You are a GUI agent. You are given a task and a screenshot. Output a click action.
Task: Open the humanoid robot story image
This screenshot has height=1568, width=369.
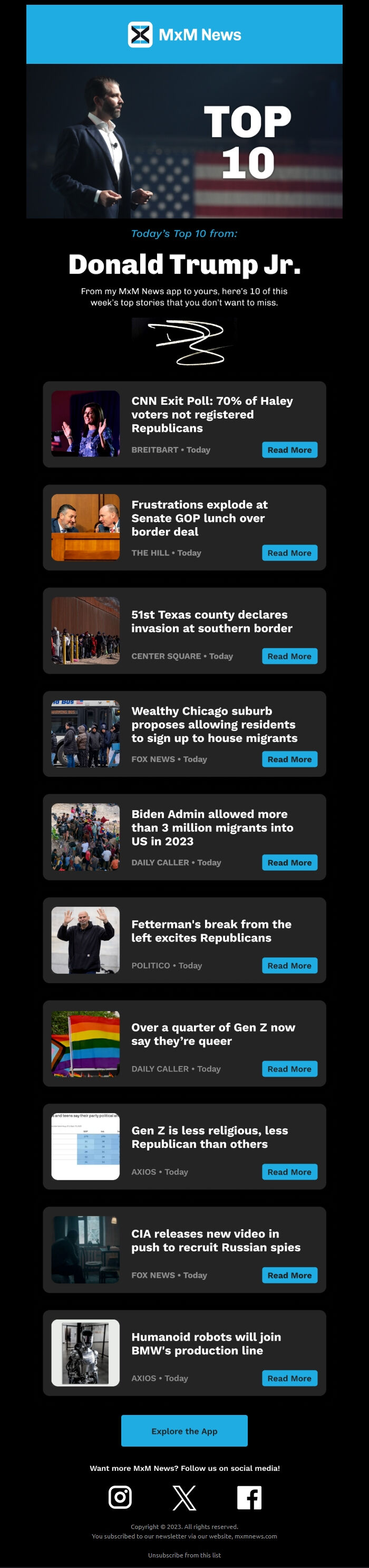[86, 1353]
